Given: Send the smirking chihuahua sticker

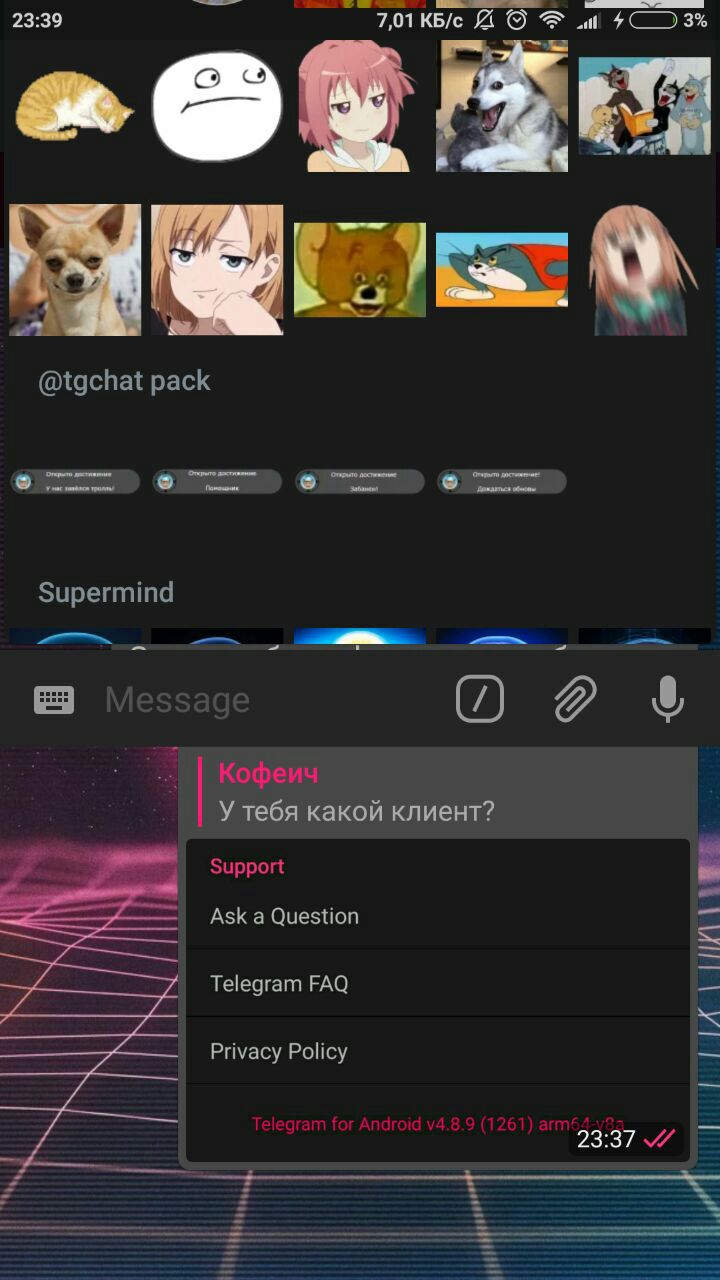Looking at the screenshot, I should coord(75,270).
